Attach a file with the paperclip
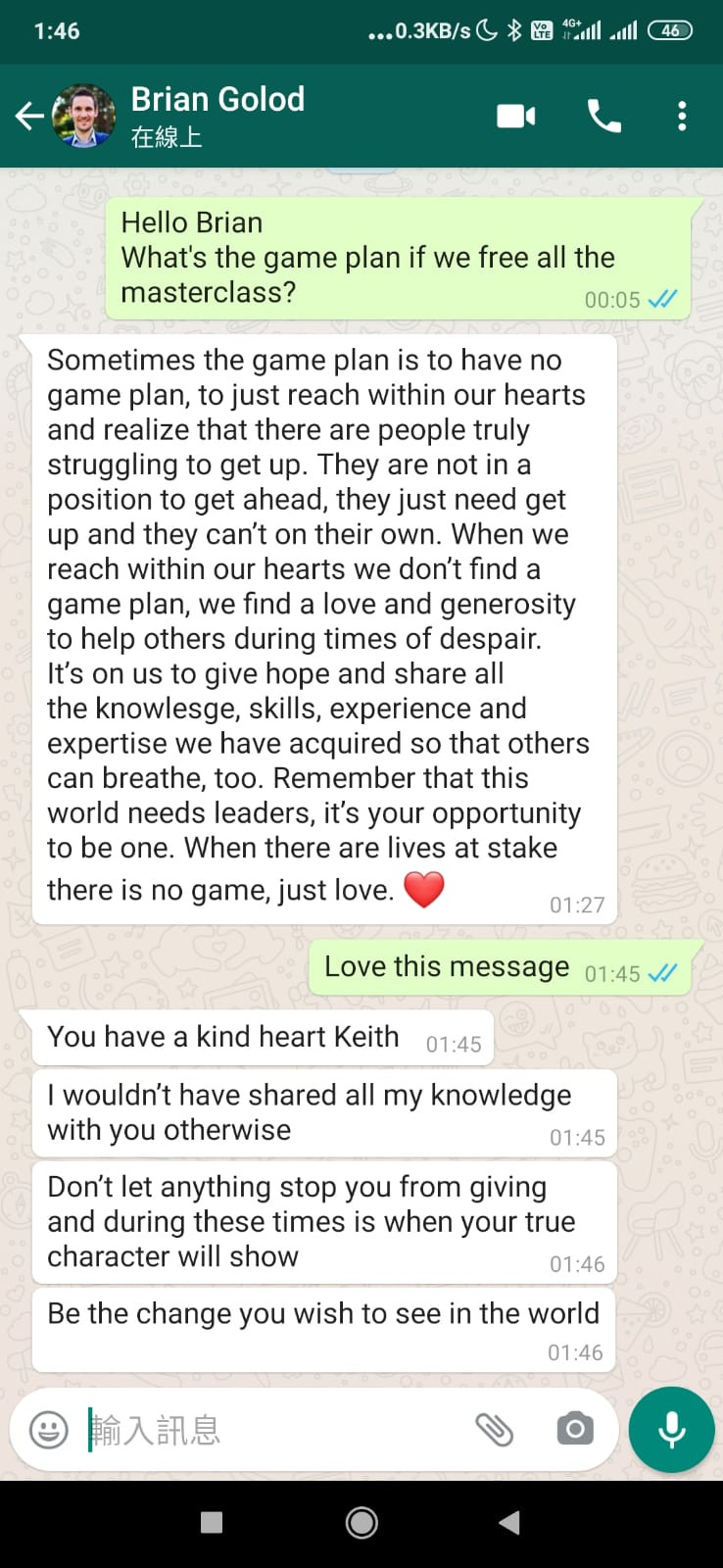Screen dimensions: 723x1568 click(x=495, y=1430)
